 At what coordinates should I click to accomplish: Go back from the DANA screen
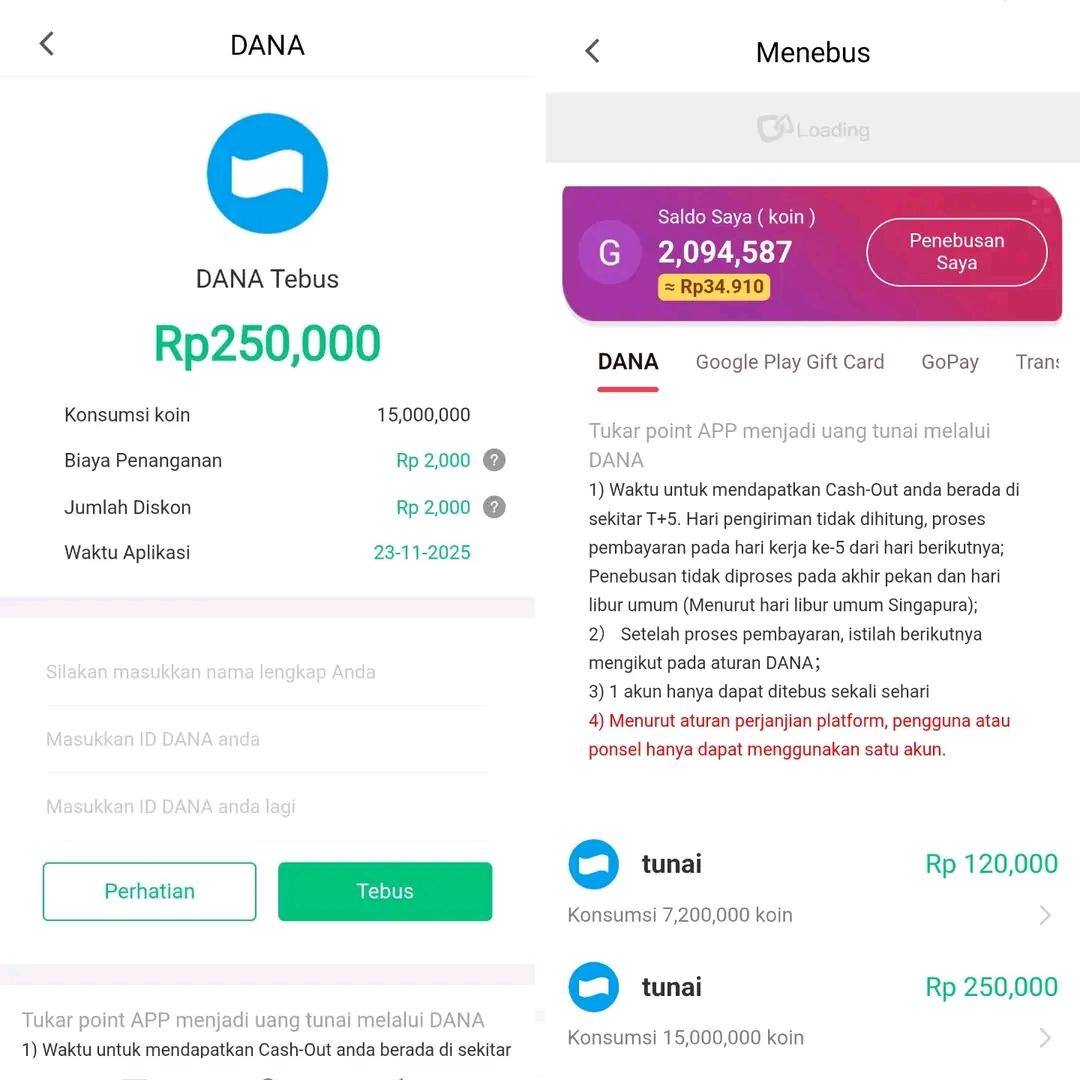[x=46, y=44]
